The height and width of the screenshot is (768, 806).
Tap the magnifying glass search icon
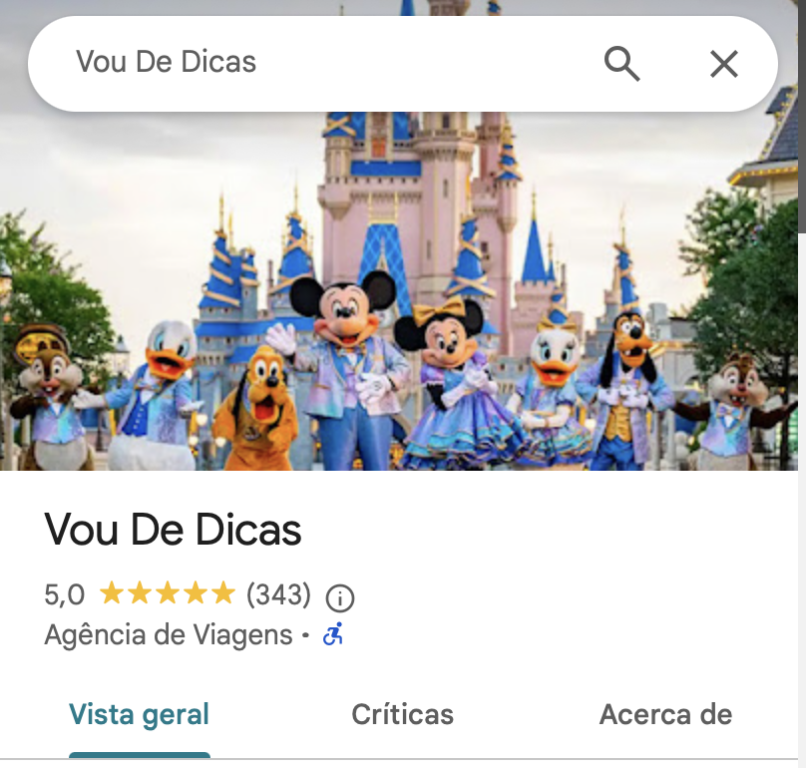621,63
